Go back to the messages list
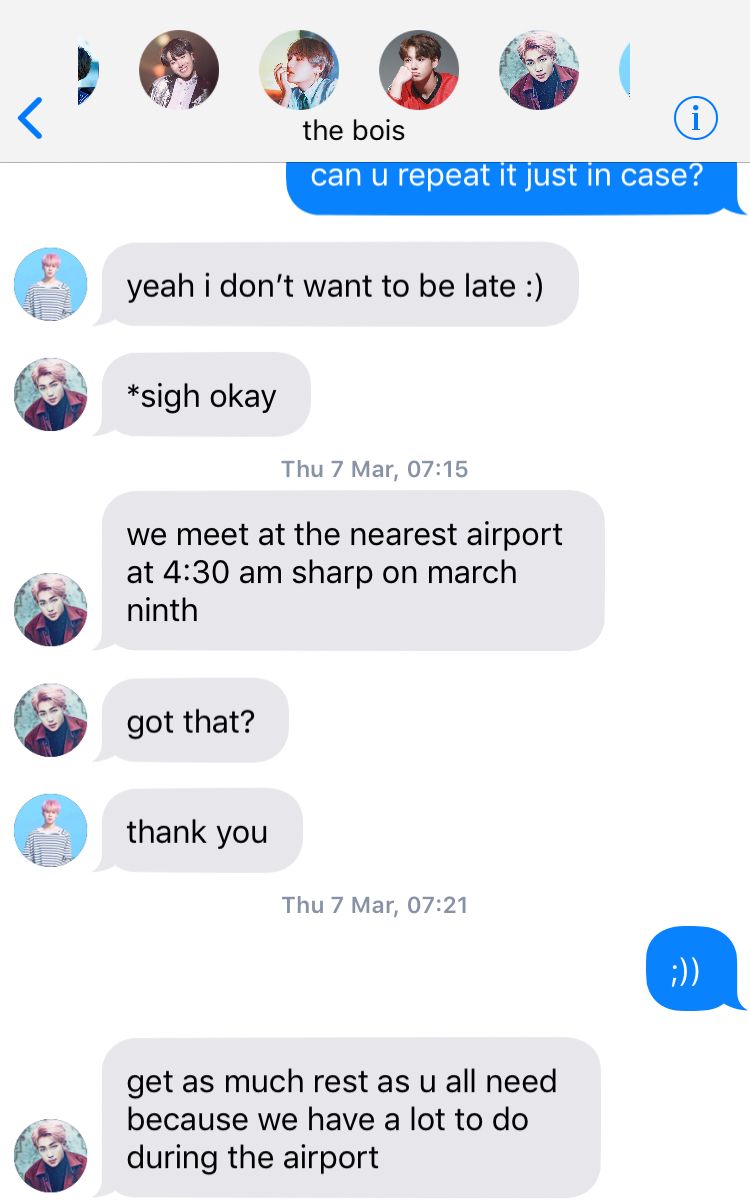Viewport: 750px width, 1204px height. click(x=31, y=118)
